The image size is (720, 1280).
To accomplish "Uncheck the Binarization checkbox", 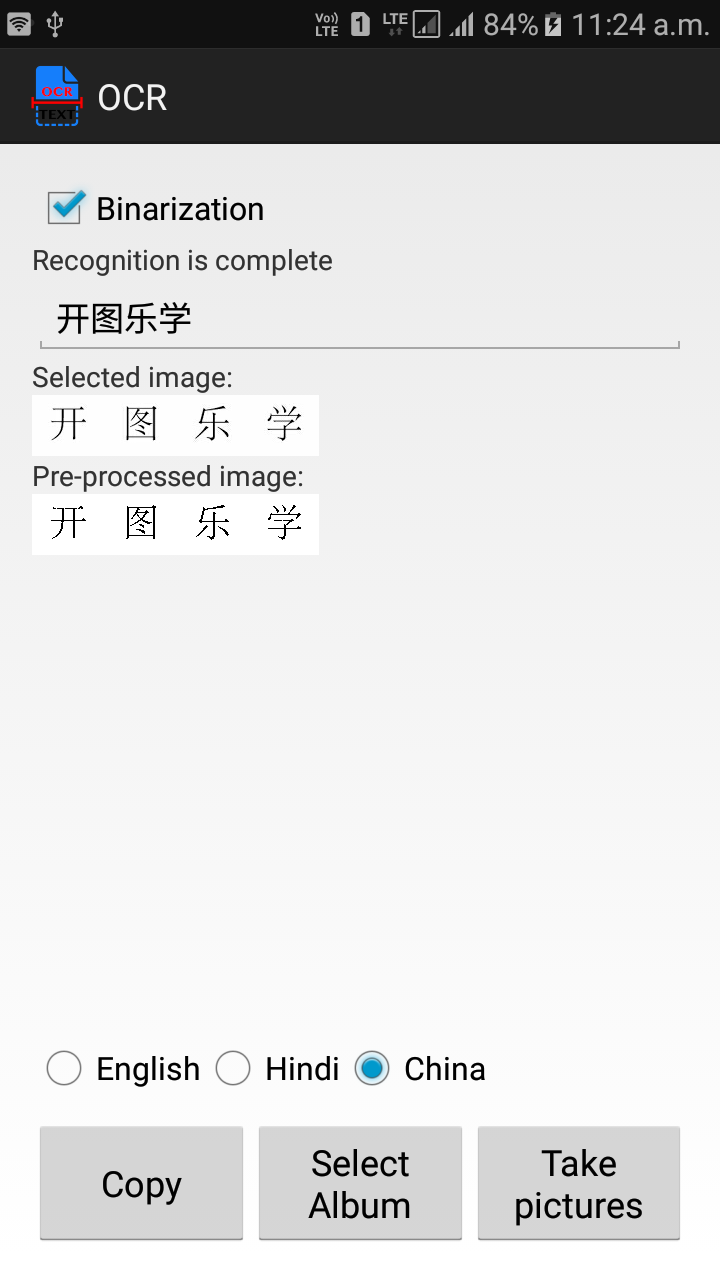I will (x=65, y=208).
